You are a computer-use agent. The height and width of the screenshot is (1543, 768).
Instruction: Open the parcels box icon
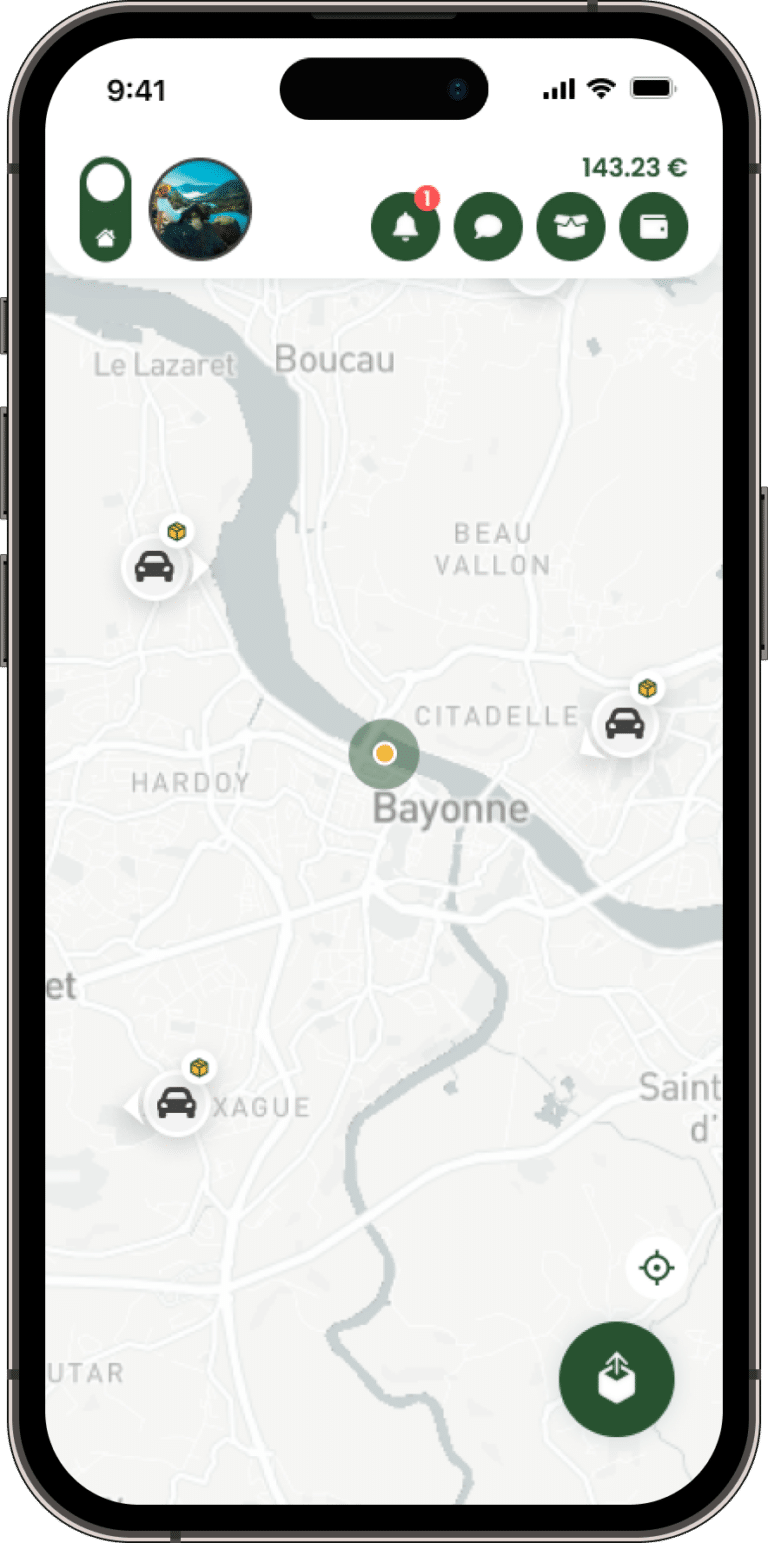point(571,227)
